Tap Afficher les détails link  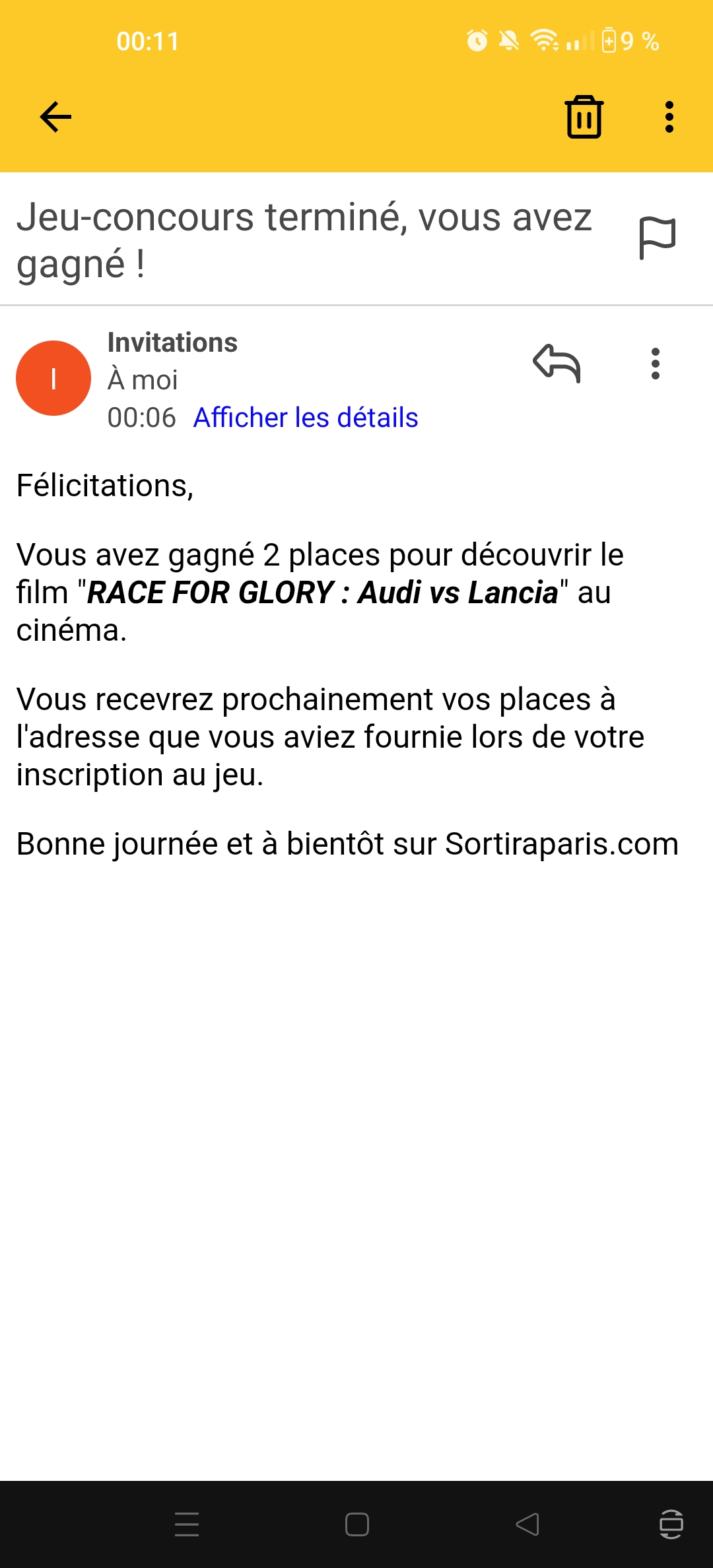306,418
